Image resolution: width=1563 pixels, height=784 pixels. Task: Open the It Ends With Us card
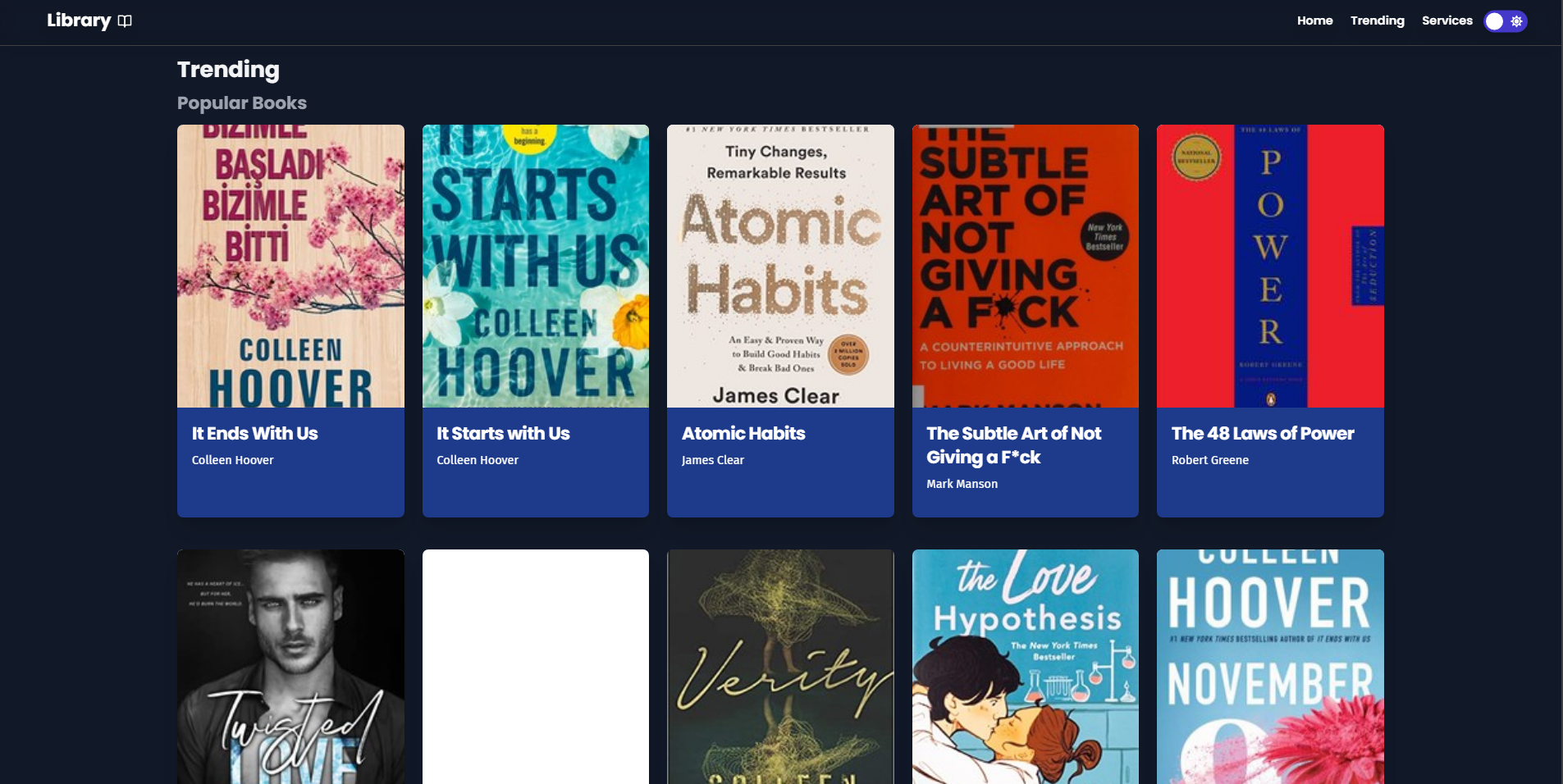[x=290, y=320]
